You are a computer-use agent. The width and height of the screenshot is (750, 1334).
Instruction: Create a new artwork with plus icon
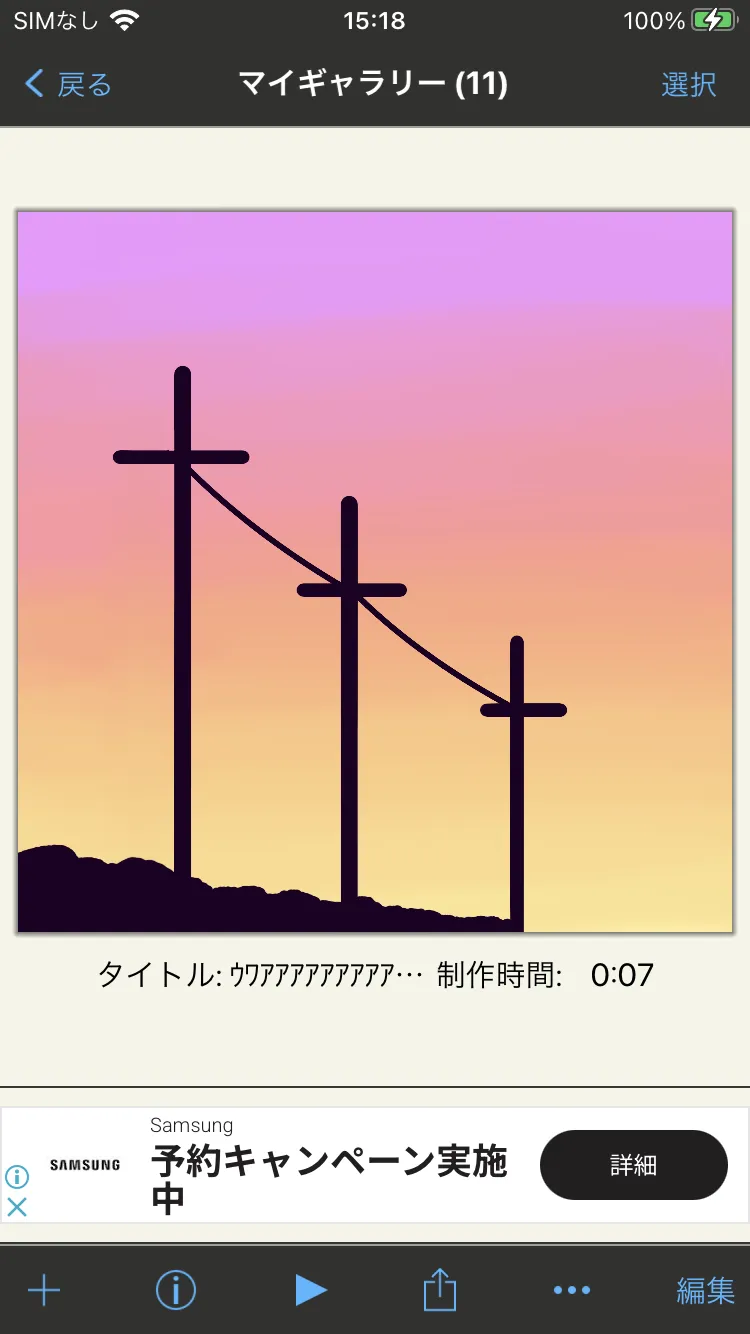point(44,1290)
